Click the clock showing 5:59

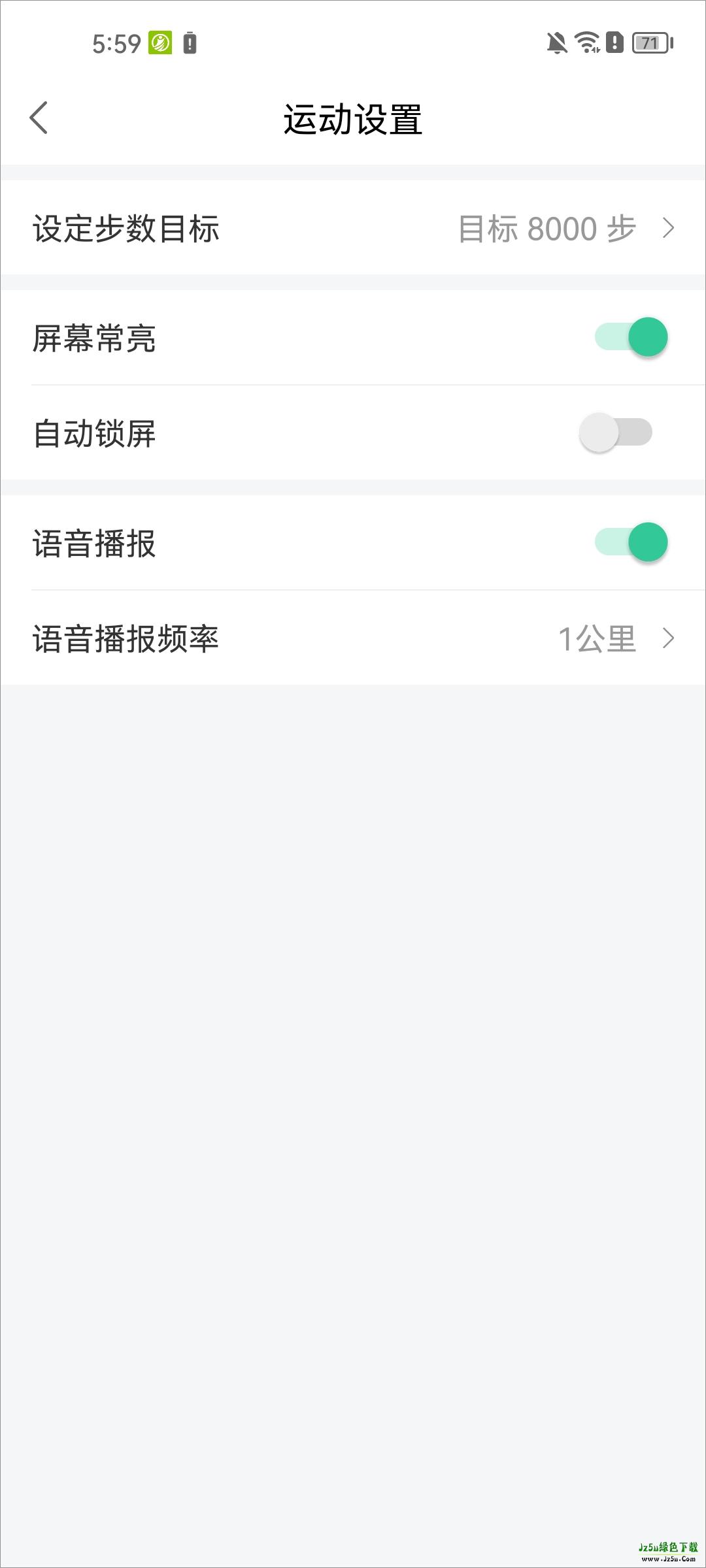[113, 42]
